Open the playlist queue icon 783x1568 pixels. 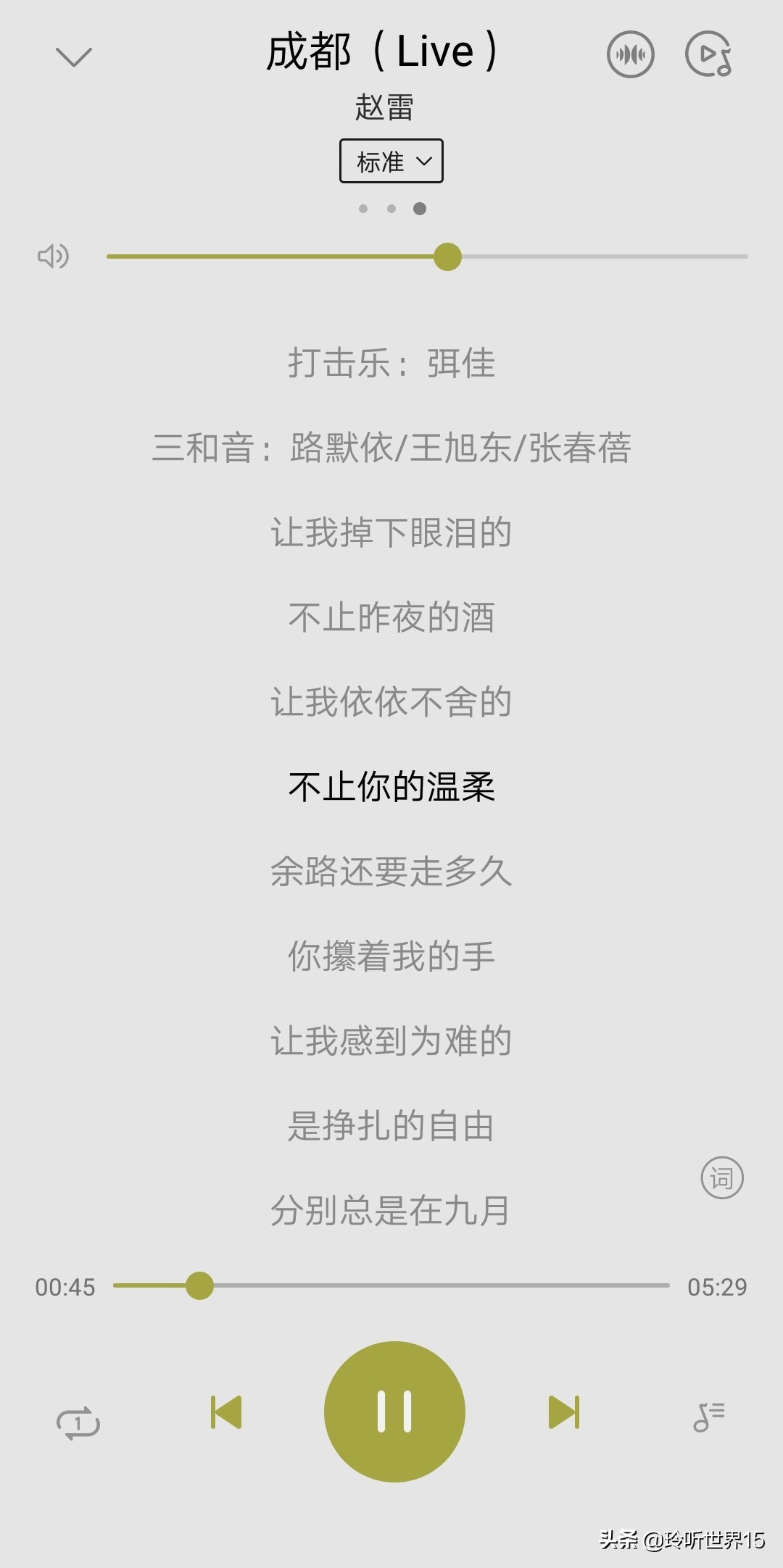pyautogui.click(x=709, y=1417)
